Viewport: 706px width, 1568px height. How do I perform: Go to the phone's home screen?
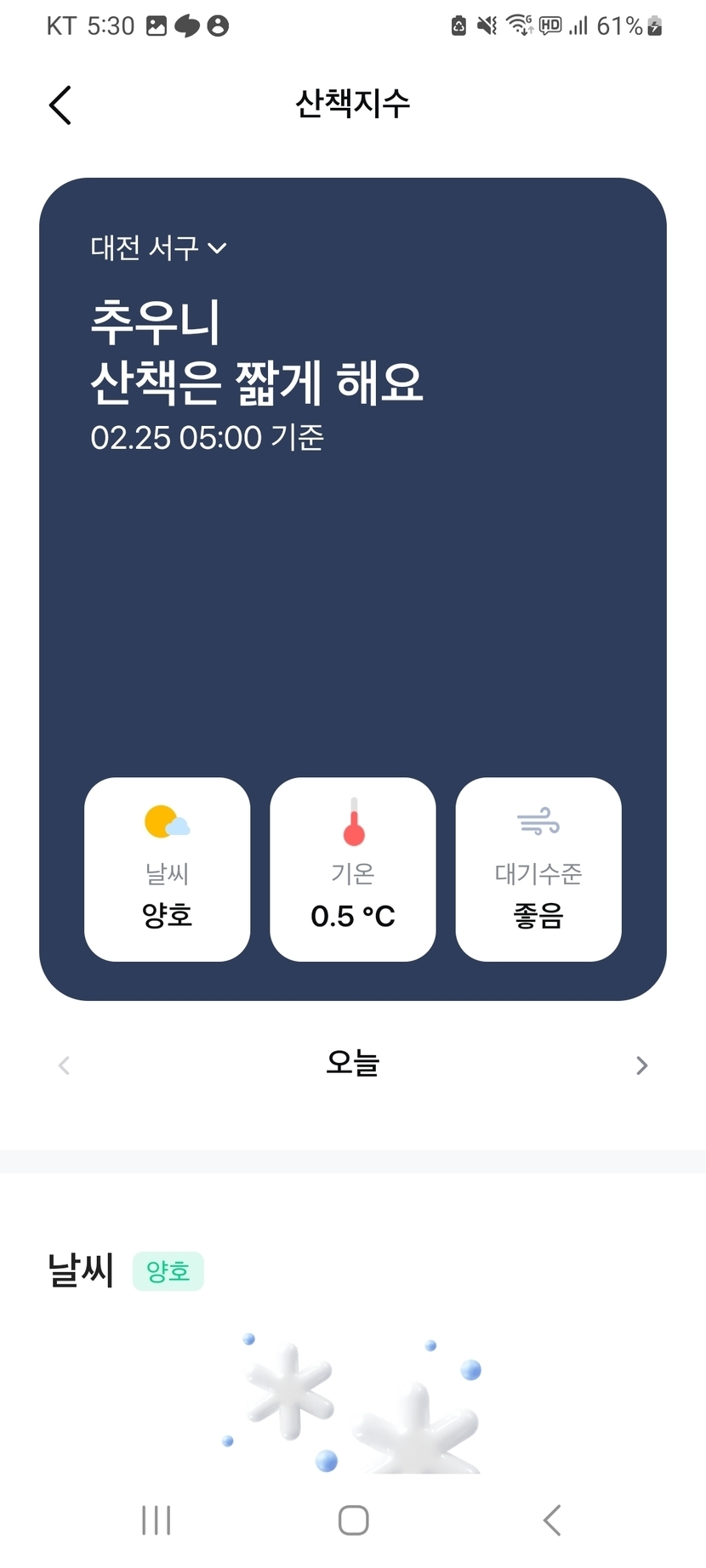353,1520
